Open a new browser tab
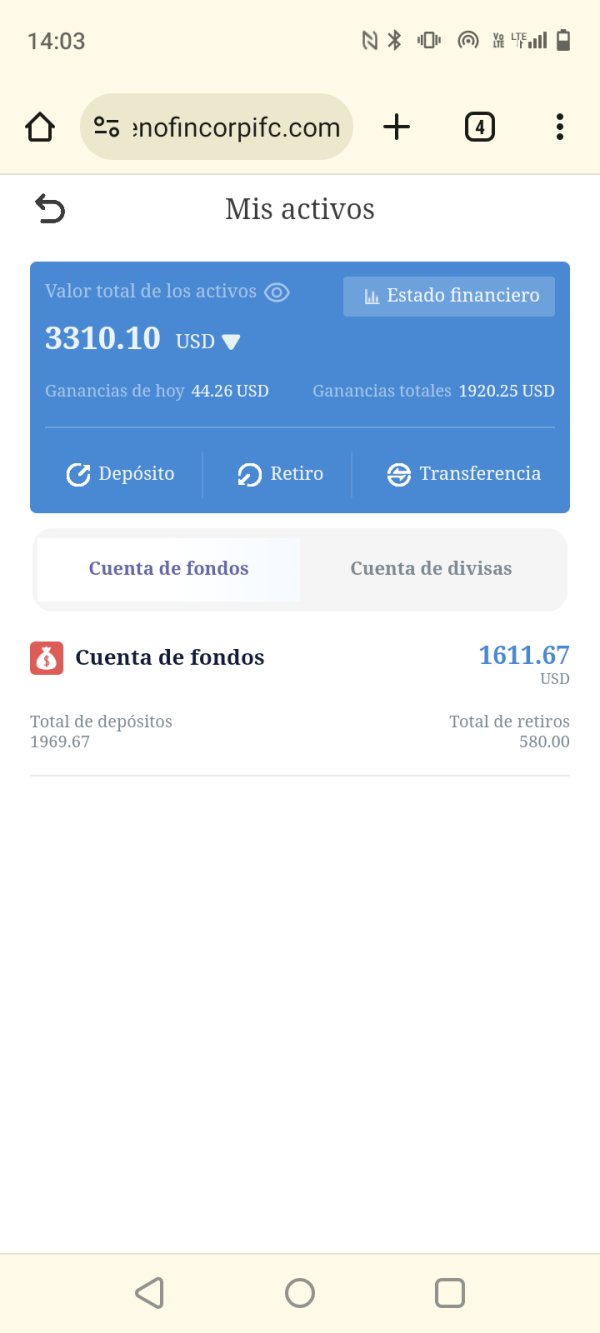The width and height of the screenshot is (600, 1333). point(397,127)
